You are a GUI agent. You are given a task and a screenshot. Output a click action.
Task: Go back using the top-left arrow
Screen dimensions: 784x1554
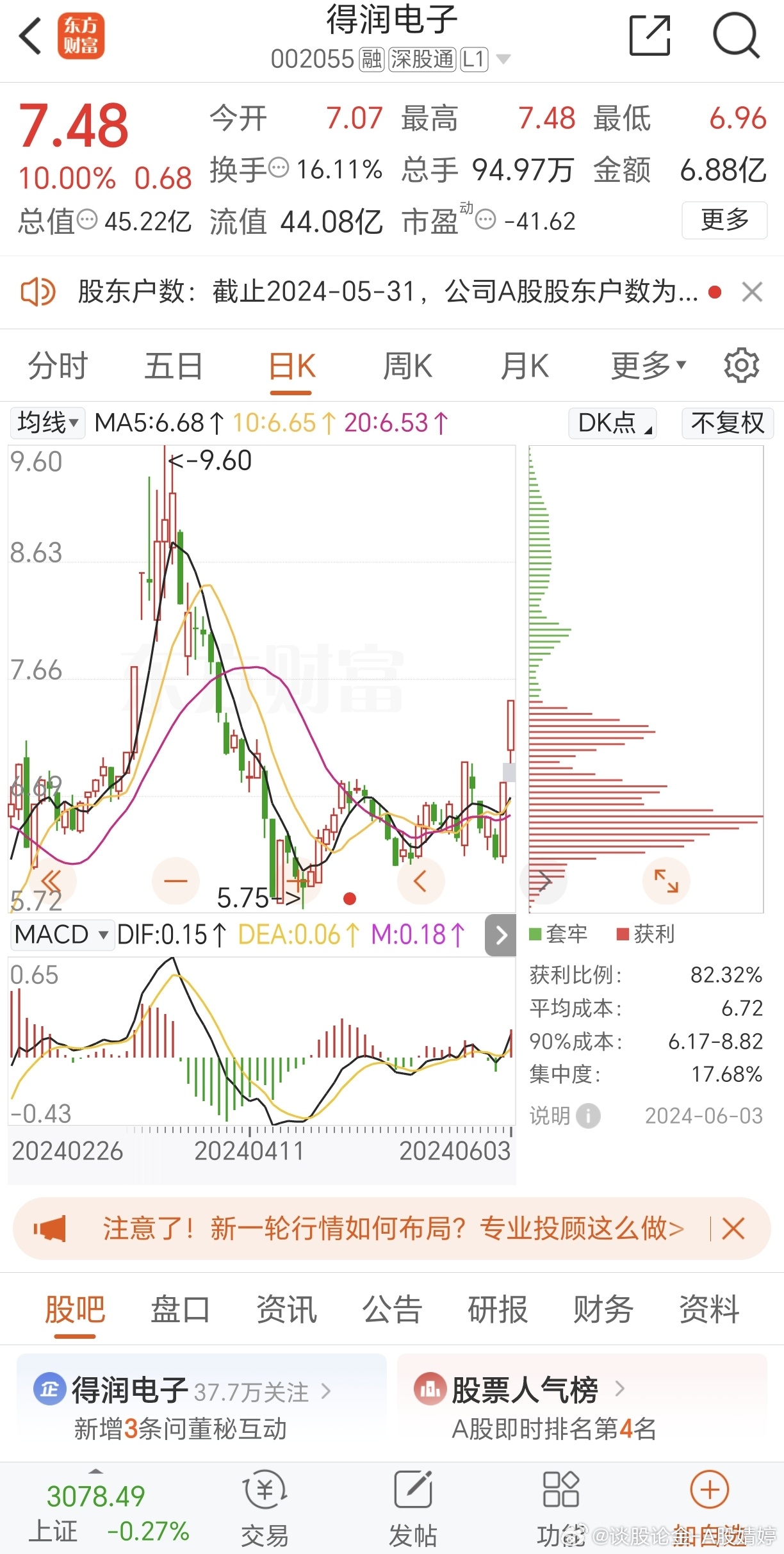(x=30, y=36)
